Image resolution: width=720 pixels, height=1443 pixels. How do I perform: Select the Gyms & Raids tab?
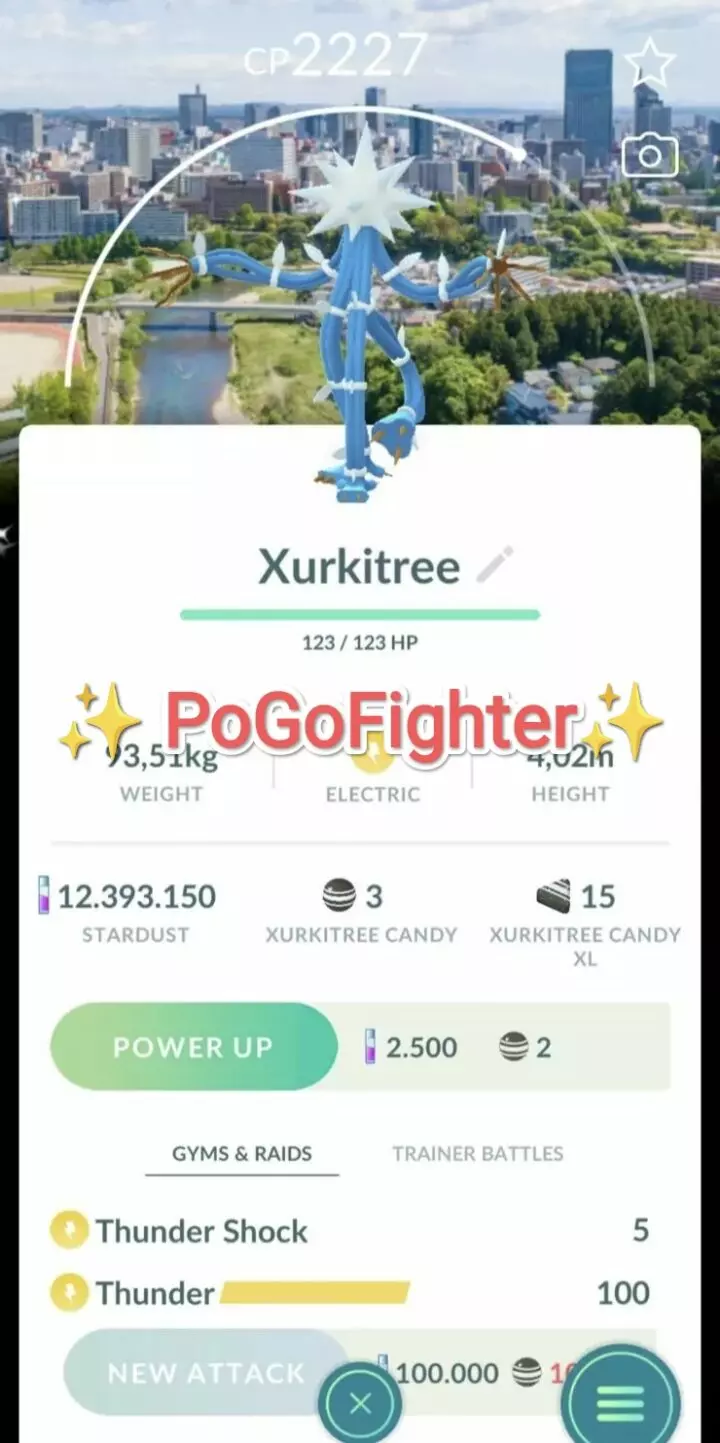tap(240, 1153)
